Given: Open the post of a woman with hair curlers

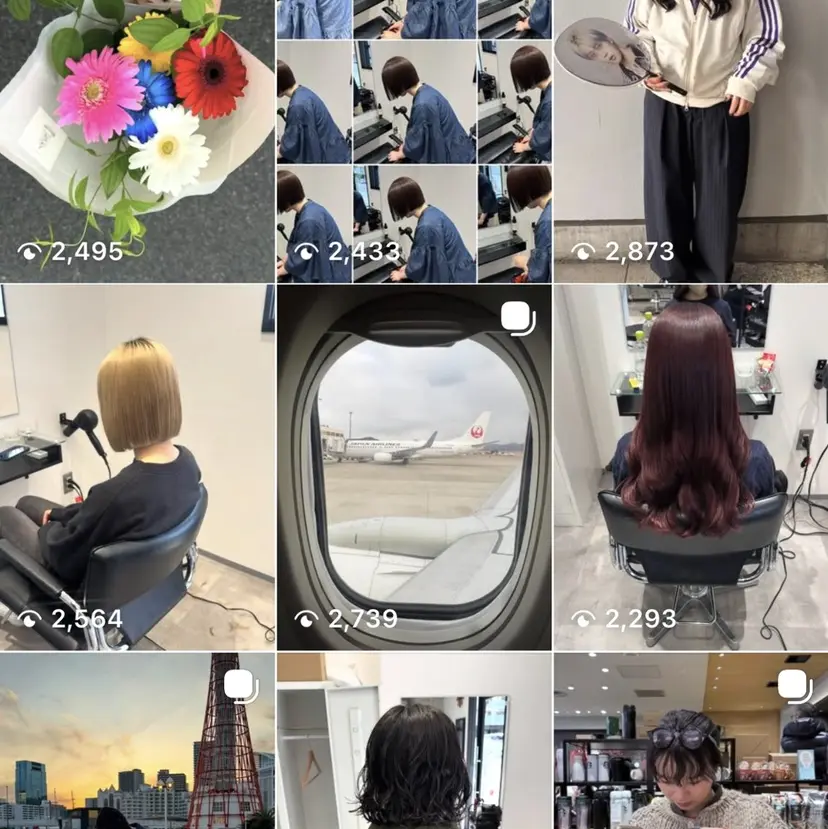Looking at the screenshot, I should [x=691, y=742].
